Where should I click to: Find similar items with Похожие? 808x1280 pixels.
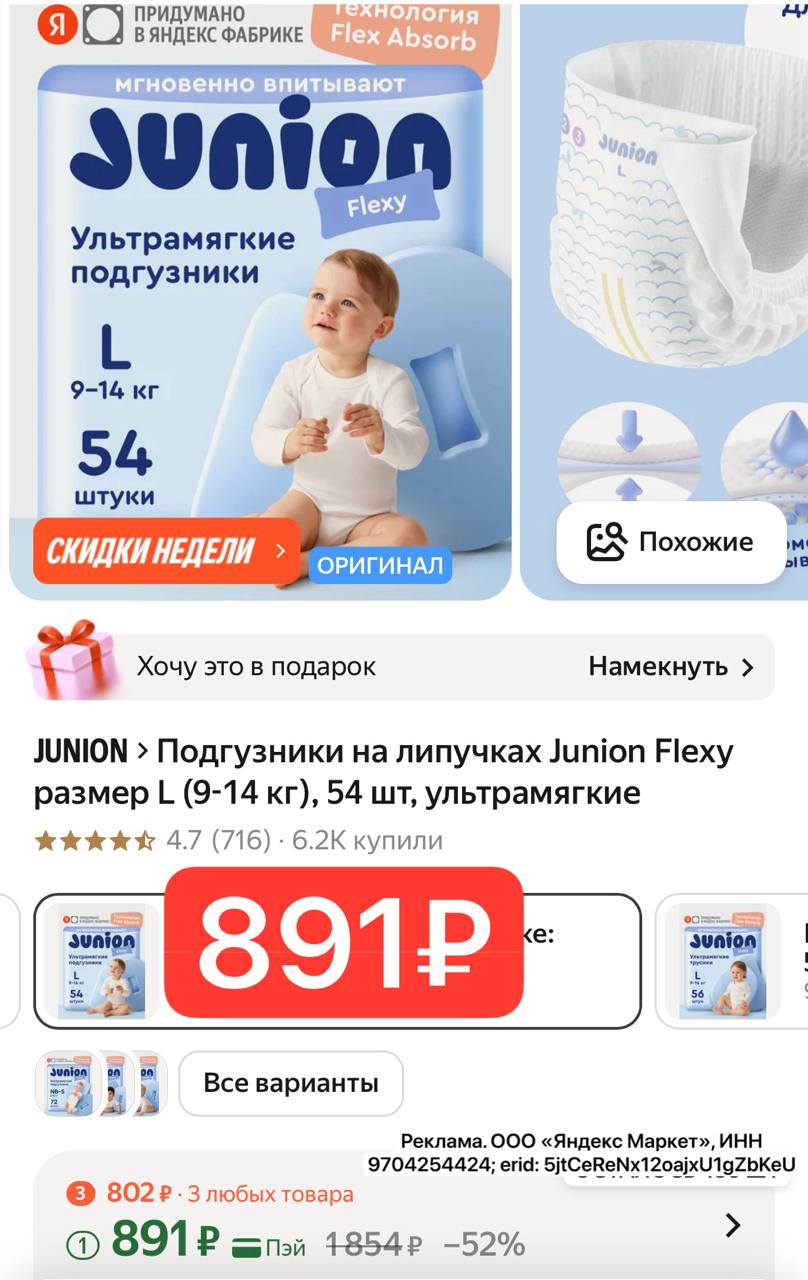click(x=671, y=542)
